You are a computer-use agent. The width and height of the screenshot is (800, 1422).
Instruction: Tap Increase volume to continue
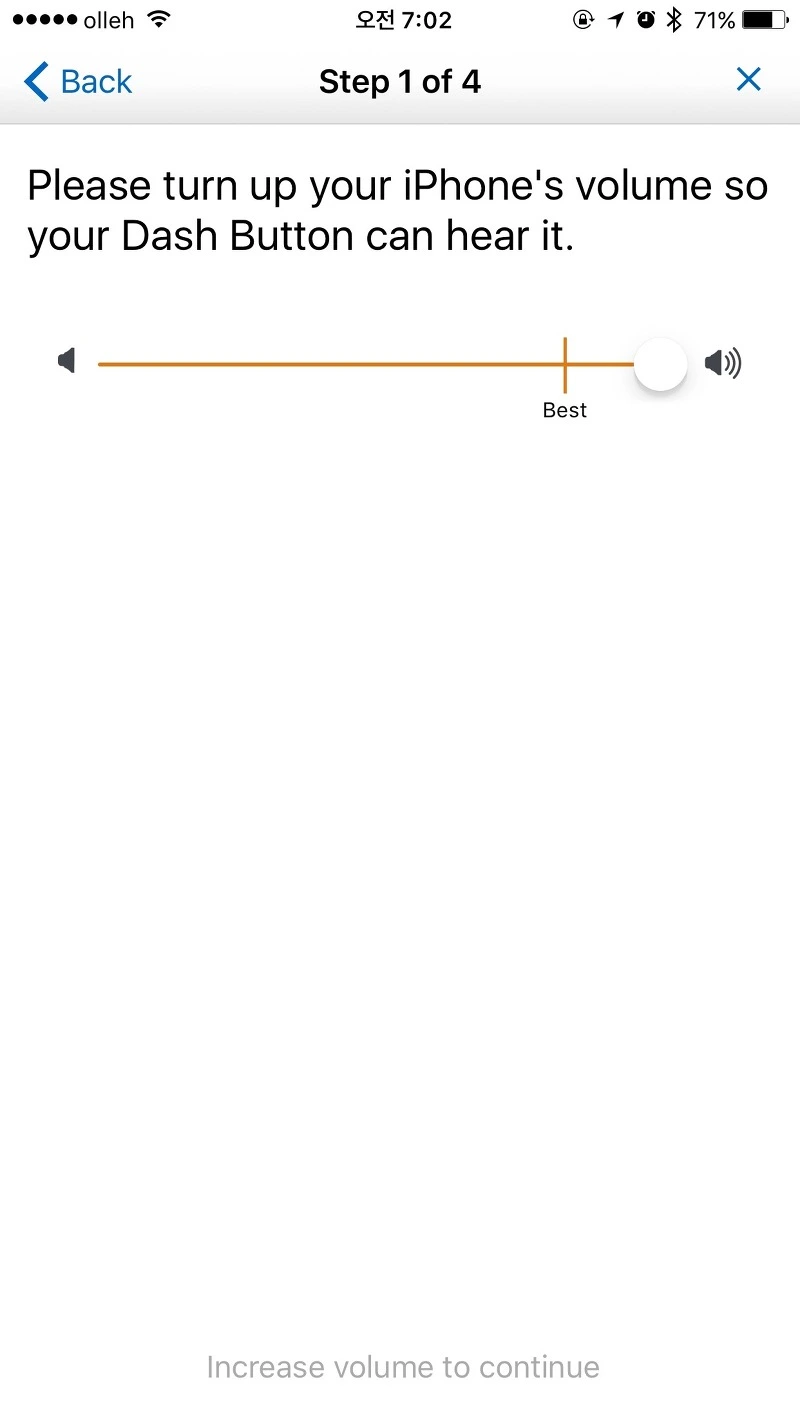[x=402, y=1367]
